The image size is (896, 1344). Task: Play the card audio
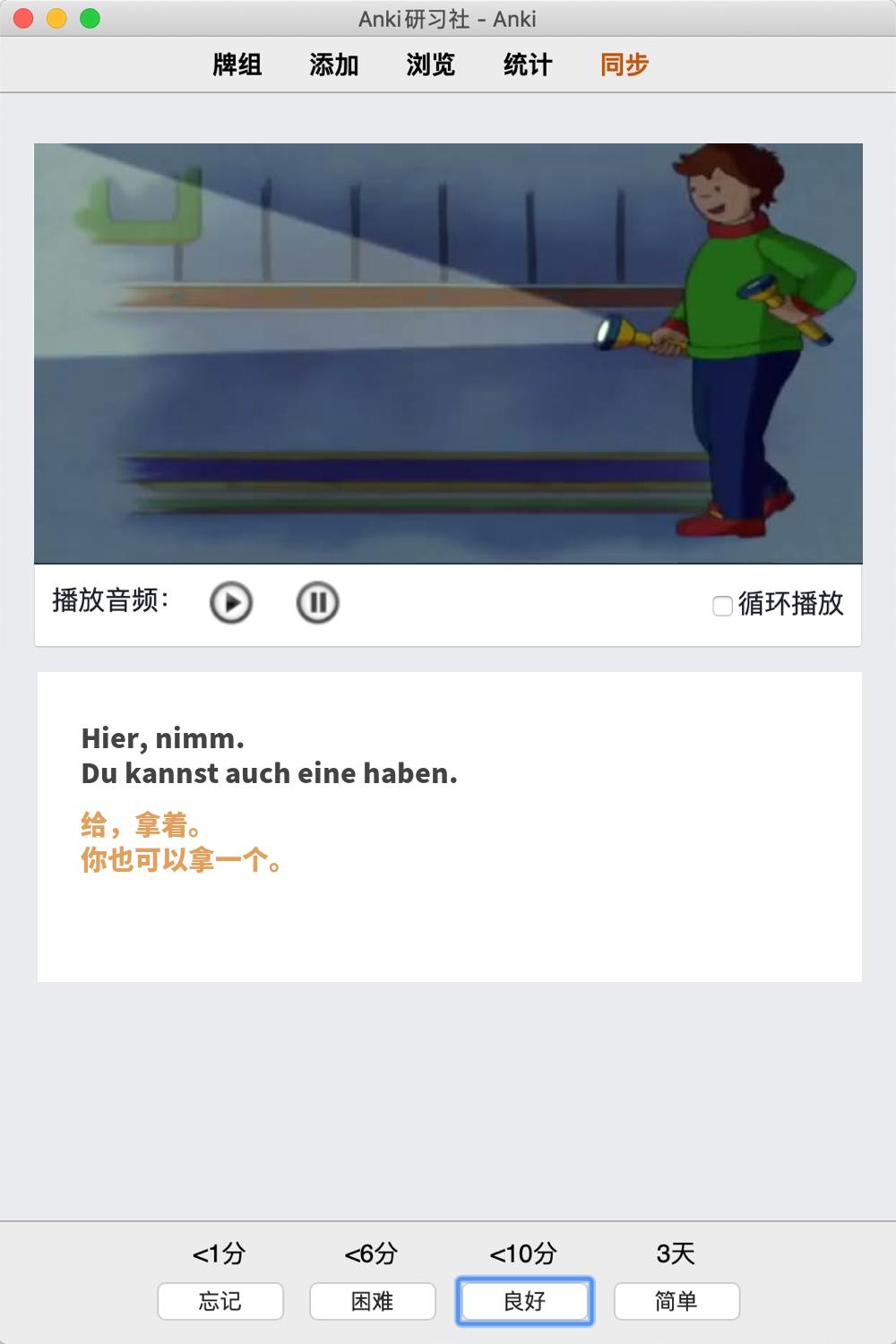(x=231, y=602)
